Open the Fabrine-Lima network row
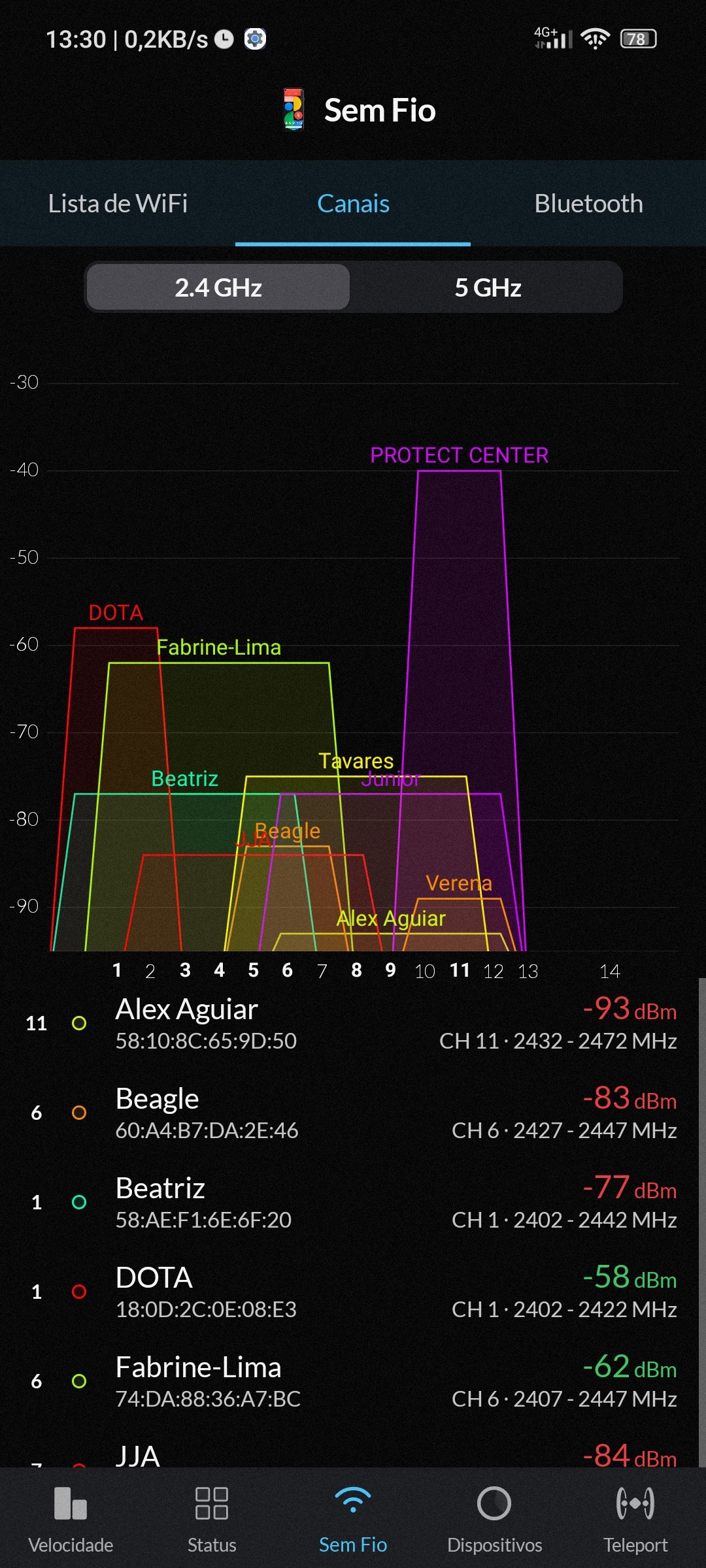Screen dimensions: 706x1568 [x=353, y=1381]
